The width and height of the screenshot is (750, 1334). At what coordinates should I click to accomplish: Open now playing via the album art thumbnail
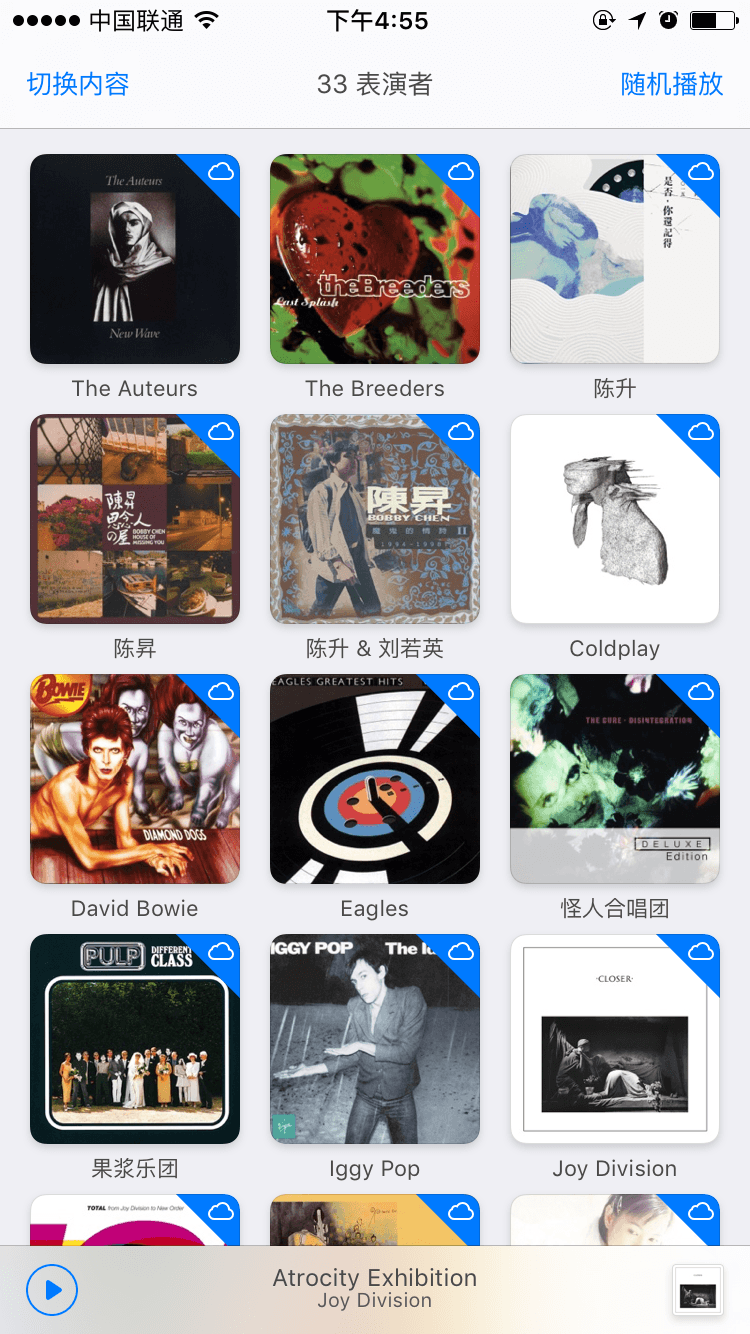click(x=697, y=1290)
